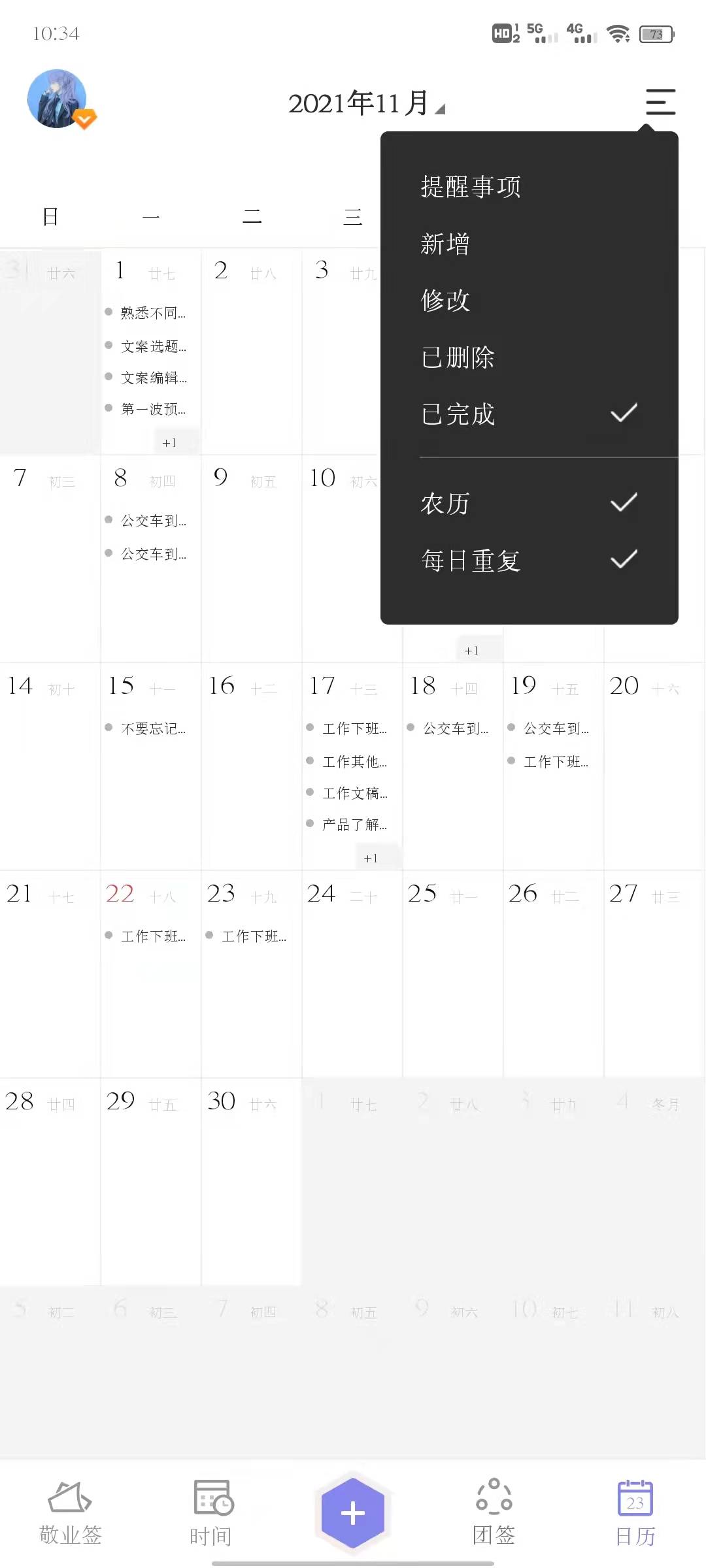Add a new note with the plus button
This screenshot has width=706, height=1568.
[353, 1513]
